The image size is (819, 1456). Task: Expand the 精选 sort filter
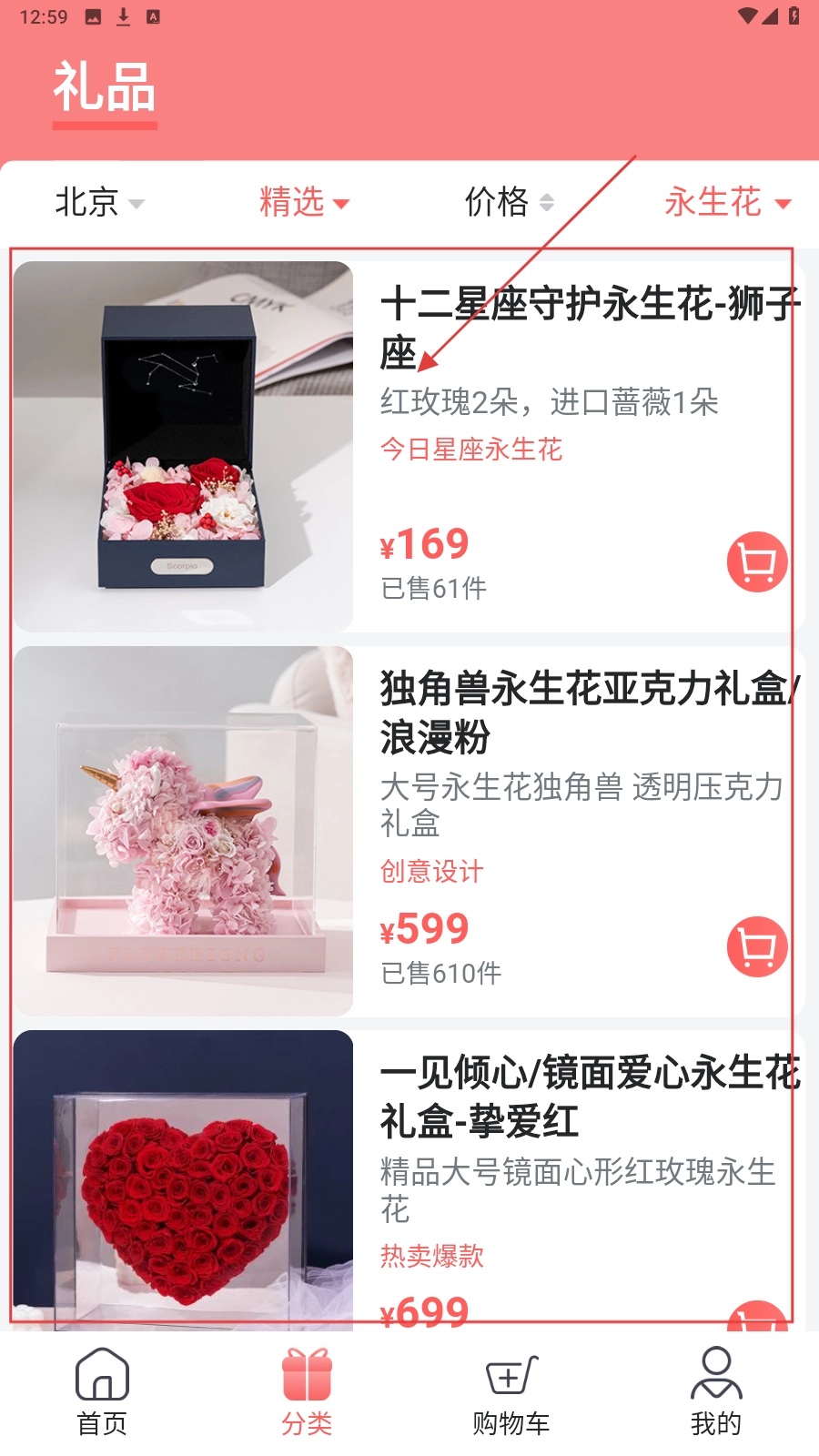(304, 202)
